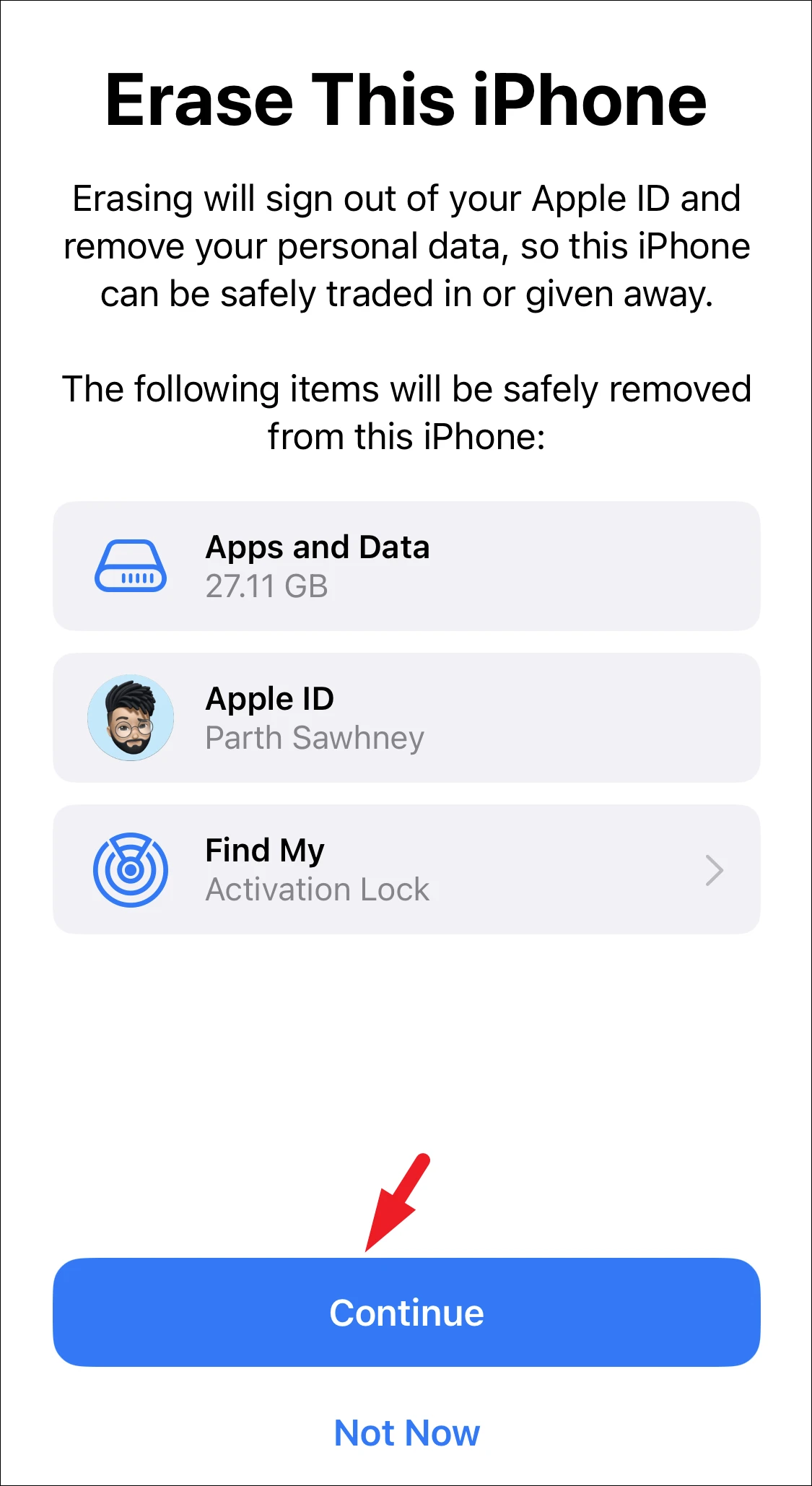Tap the 27.11 GB storage label
Viewport: 812px width, 1486px height.
(266, 587)
